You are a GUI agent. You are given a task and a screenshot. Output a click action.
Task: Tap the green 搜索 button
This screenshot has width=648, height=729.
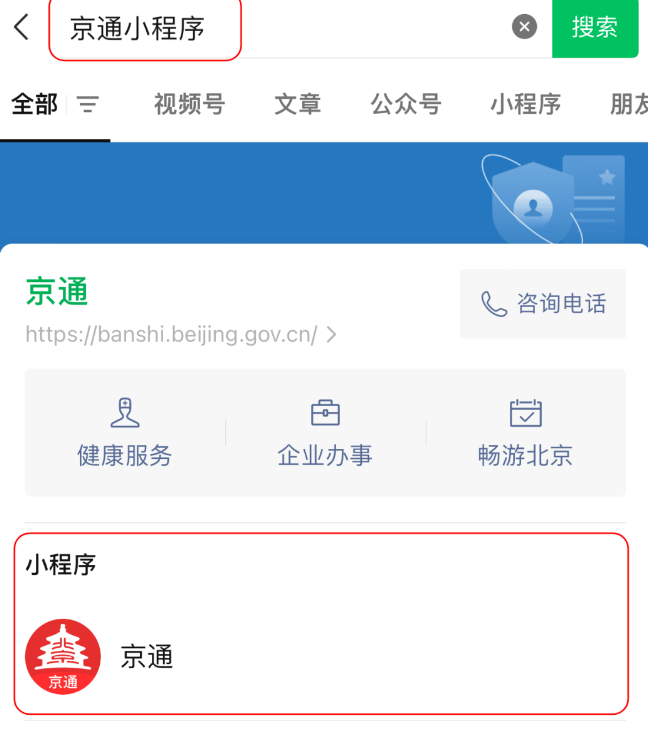click(x=595, y=28)
